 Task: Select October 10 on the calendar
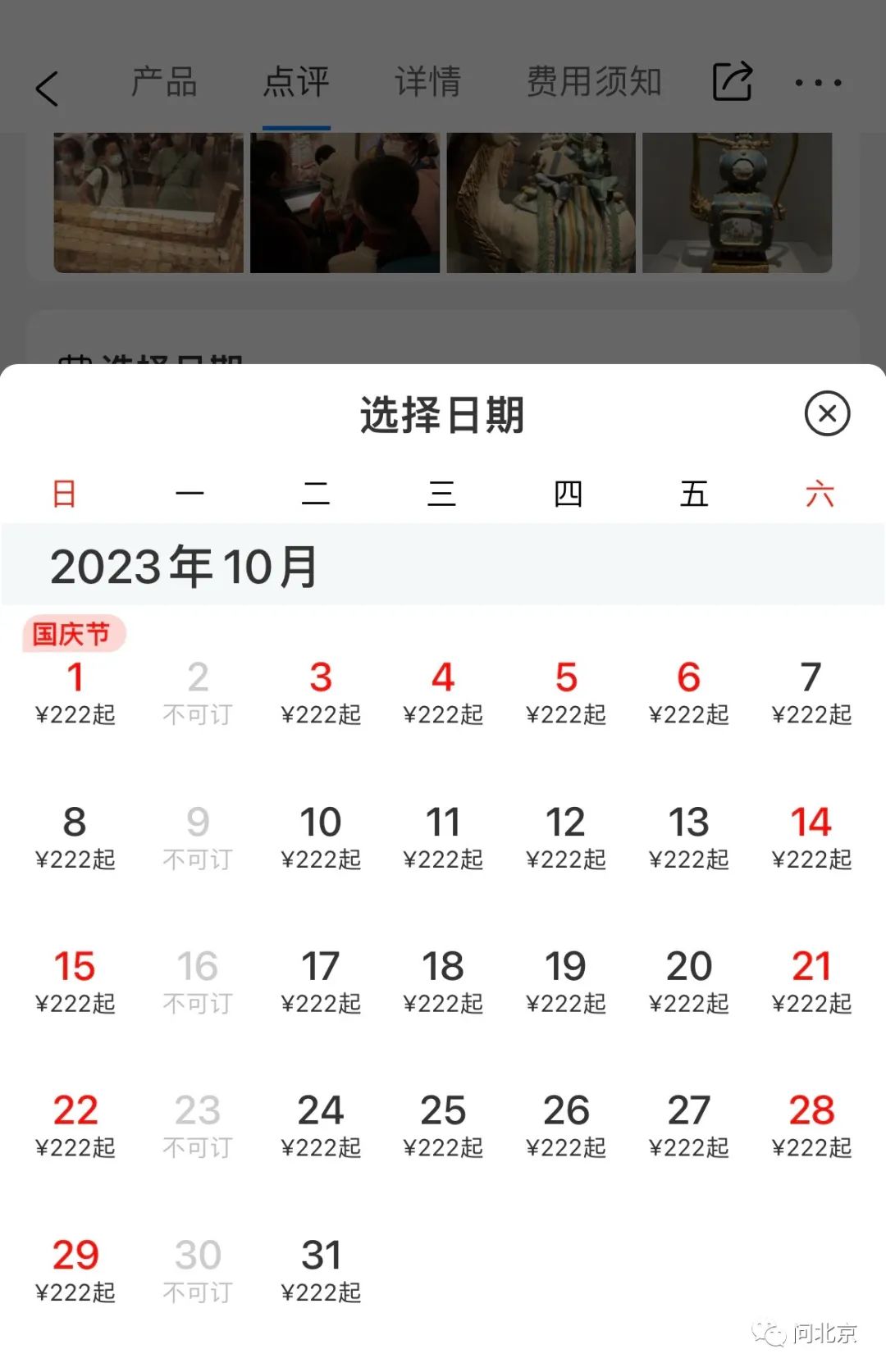point(321,836)
